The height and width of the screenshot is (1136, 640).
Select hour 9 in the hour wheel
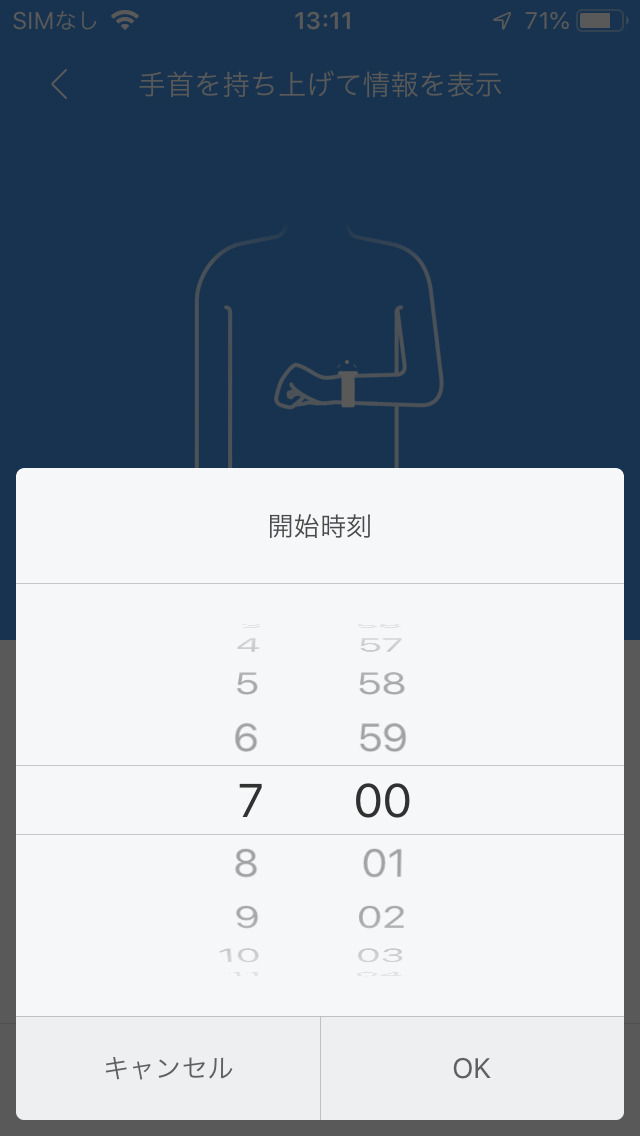pos(246,917)
